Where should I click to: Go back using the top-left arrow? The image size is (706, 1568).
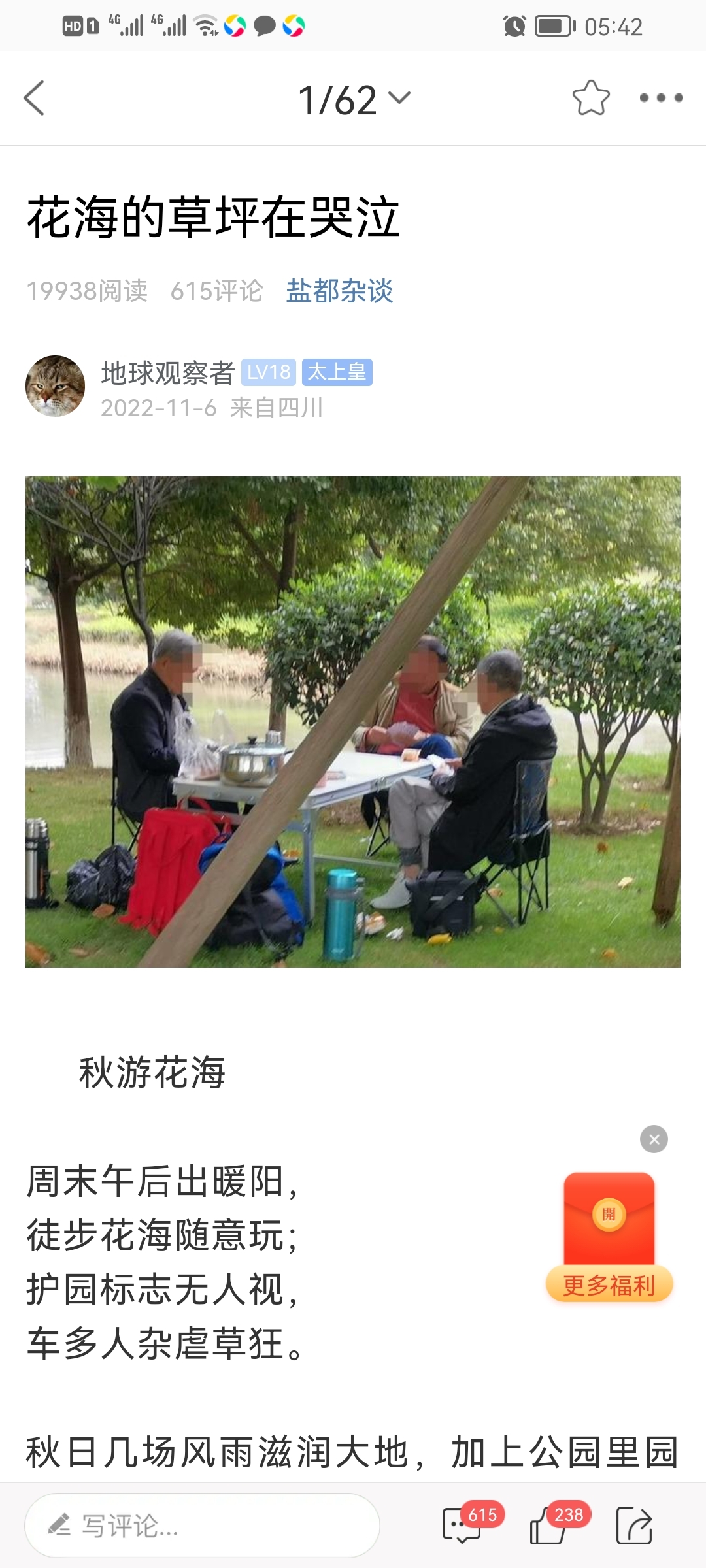(34, 98)
